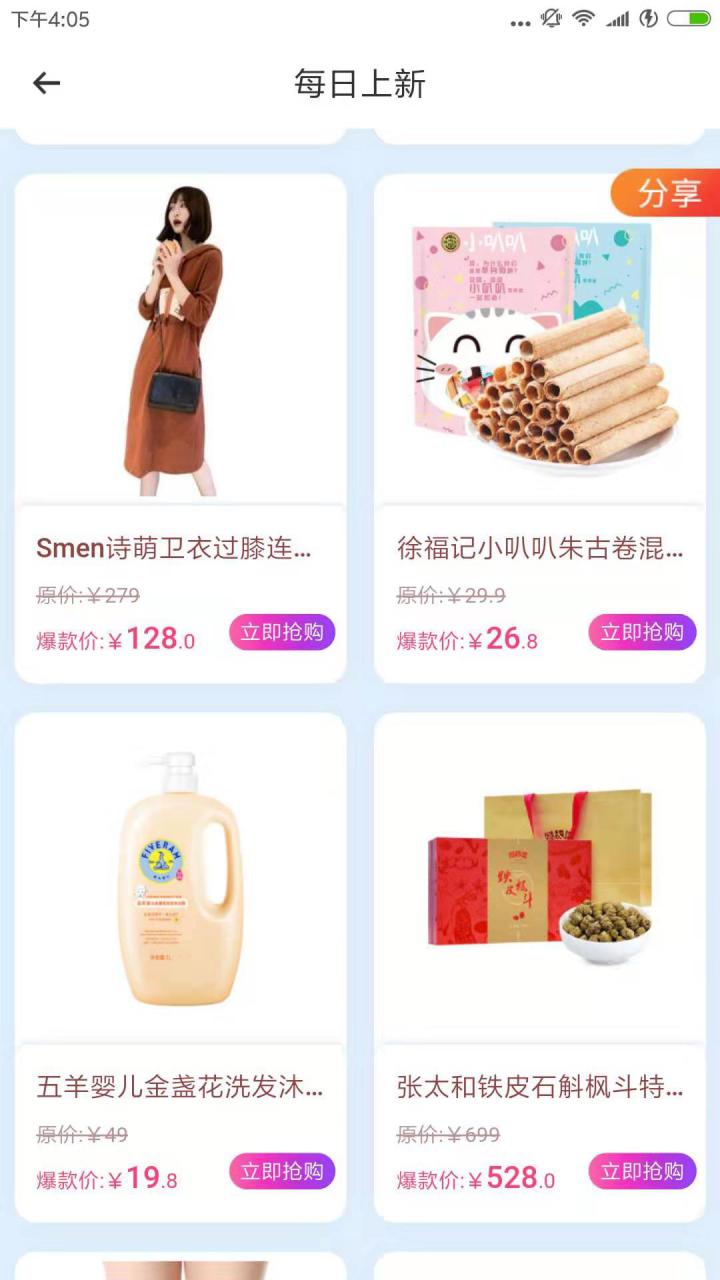720x1280 pixels.
Task: Open the 张太和铁皮石斛枫斗 product card
Action: click(x=540, y=880)
